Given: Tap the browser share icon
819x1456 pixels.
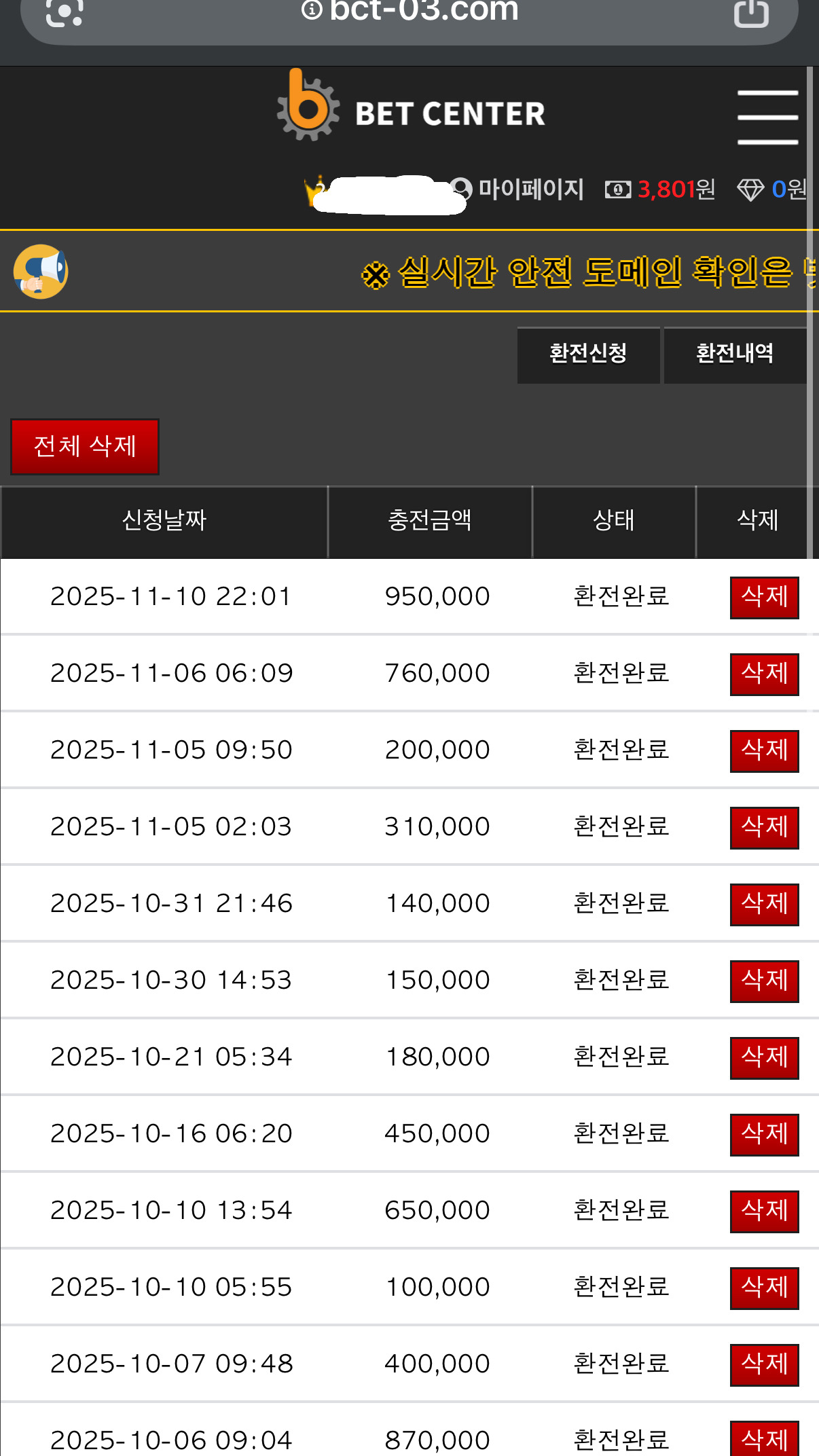Looking at the screenshot, I should point(751,12).
